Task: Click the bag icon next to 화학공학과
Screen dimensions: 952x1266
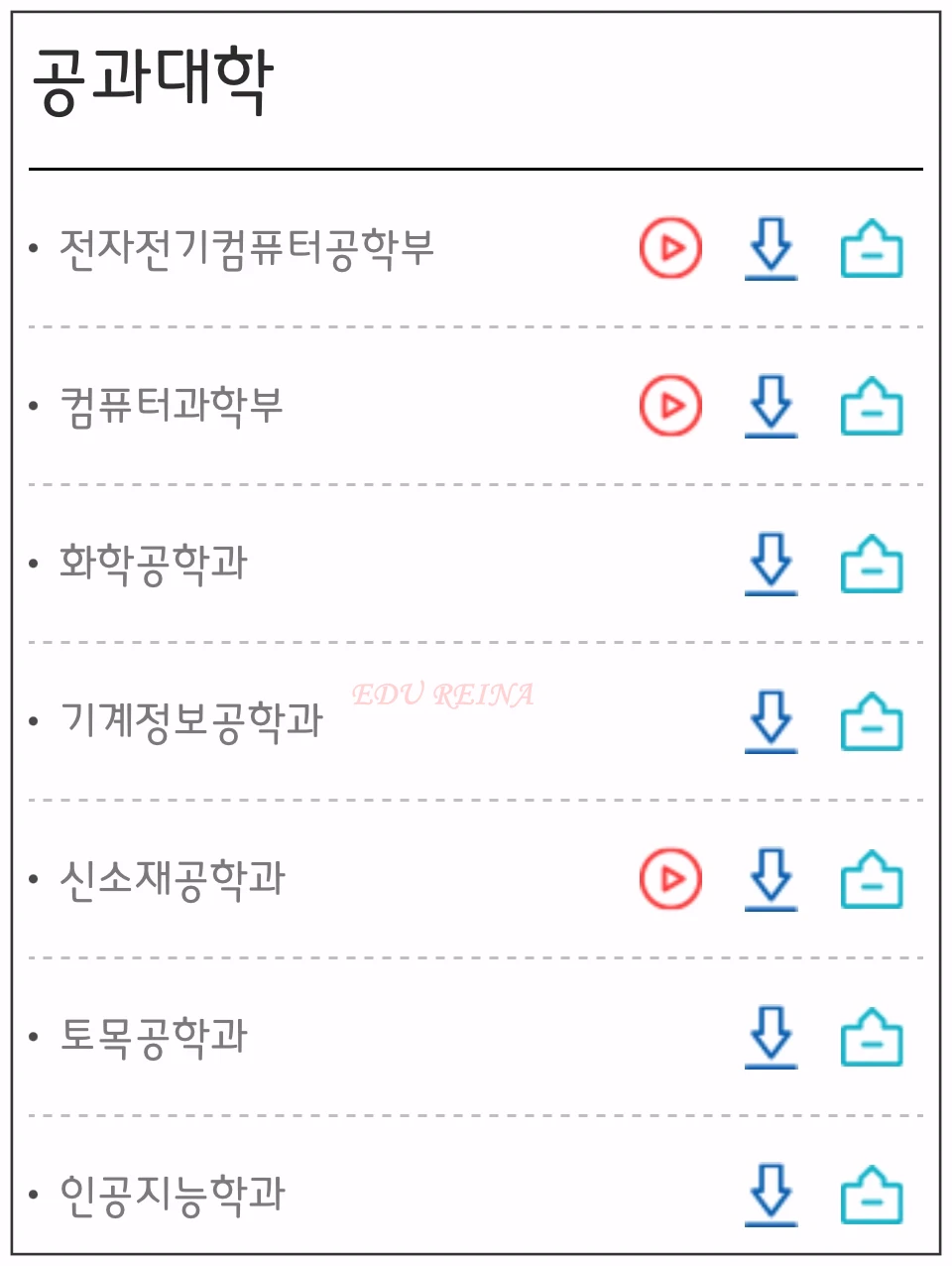Action: click(x=872, y=562)
